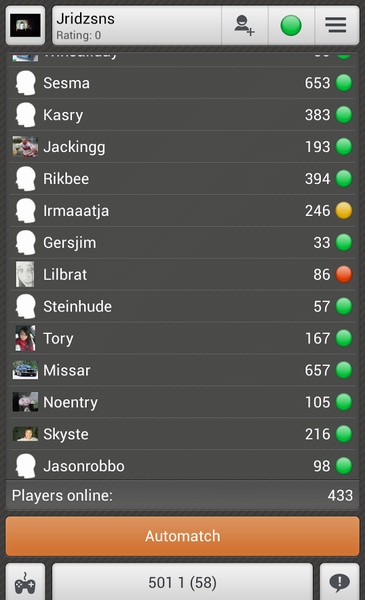Viewport: 365px width, 600px height.
Task: Open the profile picture thumbnail
Action: (25, 26)
